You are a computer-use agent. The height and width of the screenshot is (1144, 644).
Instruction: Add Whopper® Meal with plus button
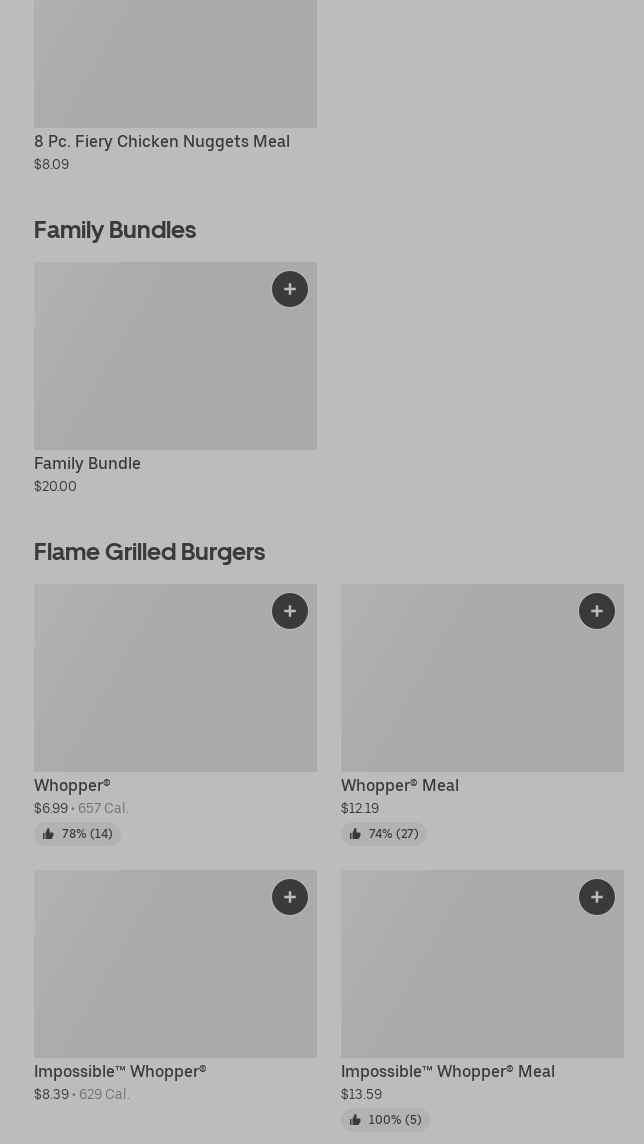coord(597,611)
